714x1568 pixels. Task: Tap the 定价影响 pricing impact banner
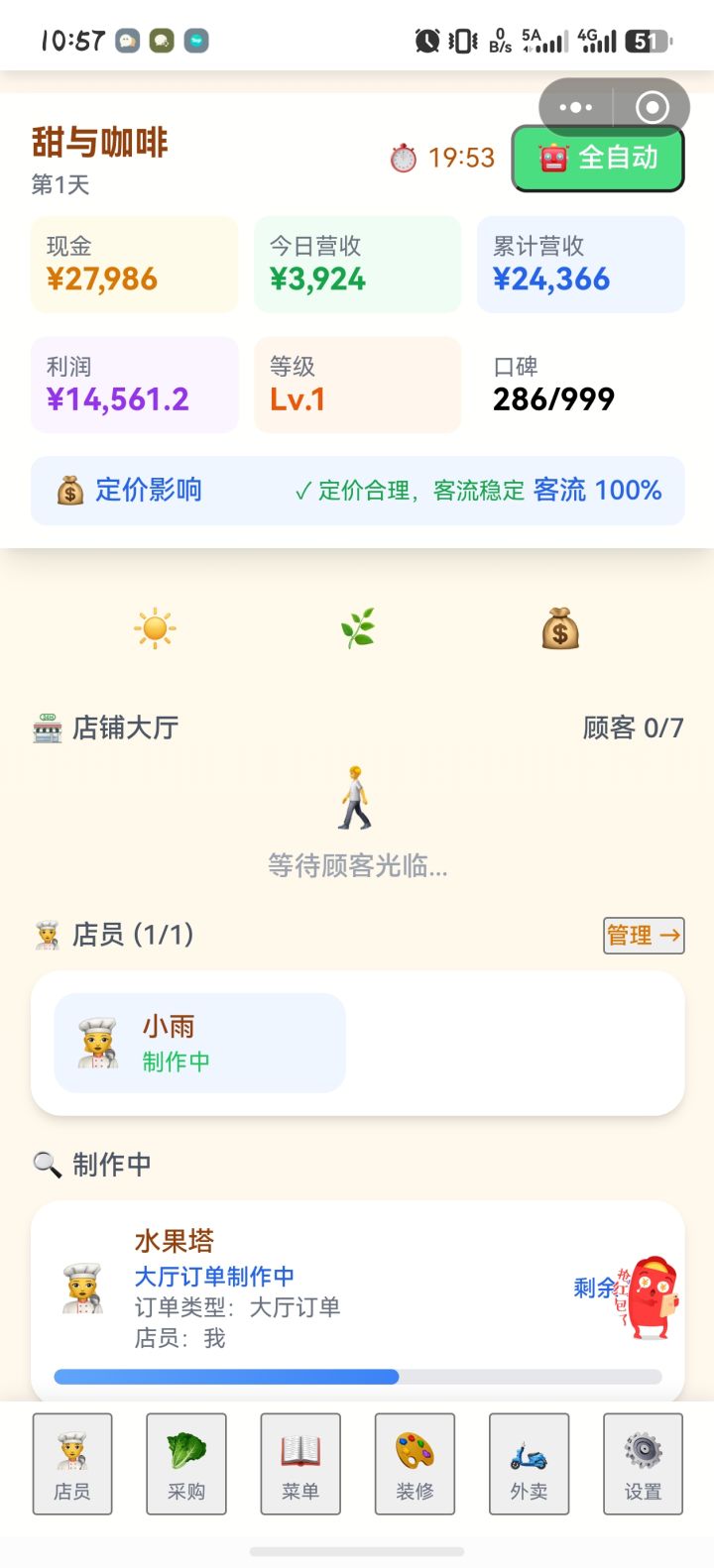click(x=357, y=490)
